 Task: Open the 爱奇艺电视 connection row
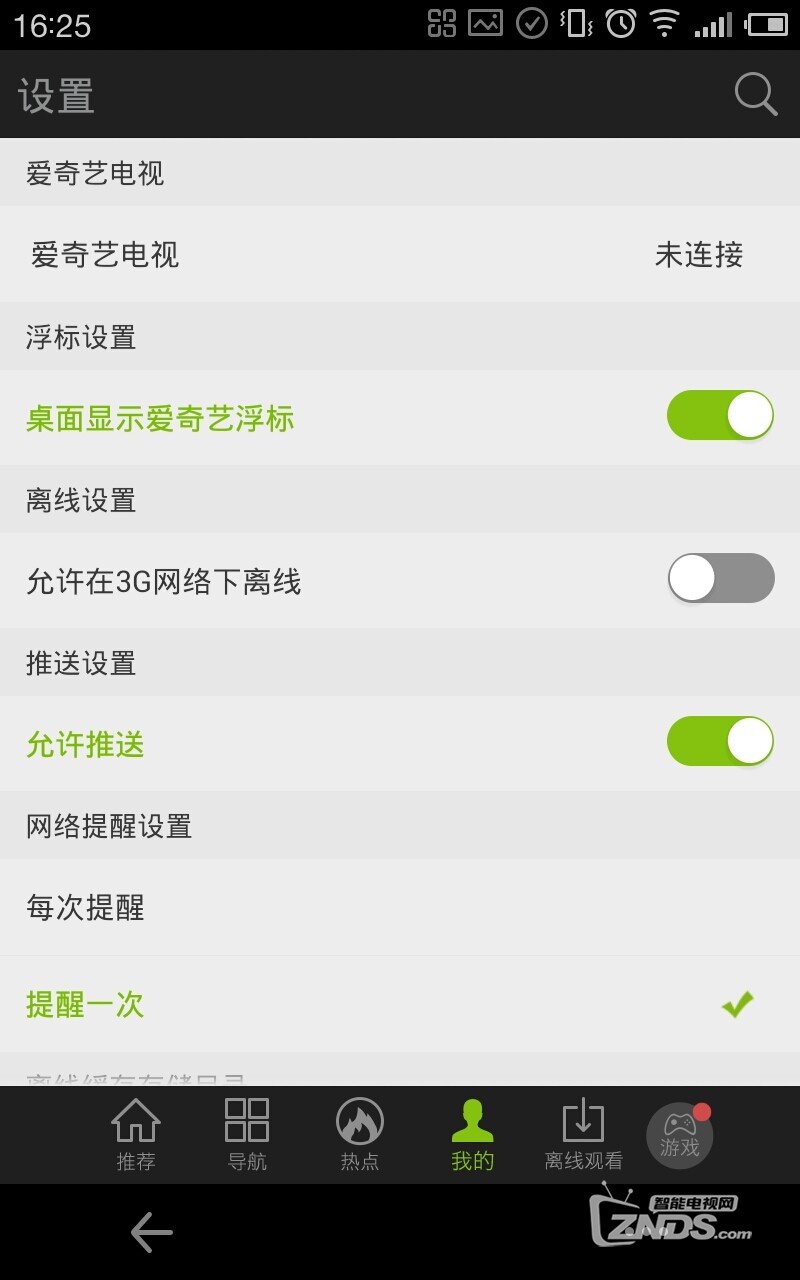coord(400,255)
